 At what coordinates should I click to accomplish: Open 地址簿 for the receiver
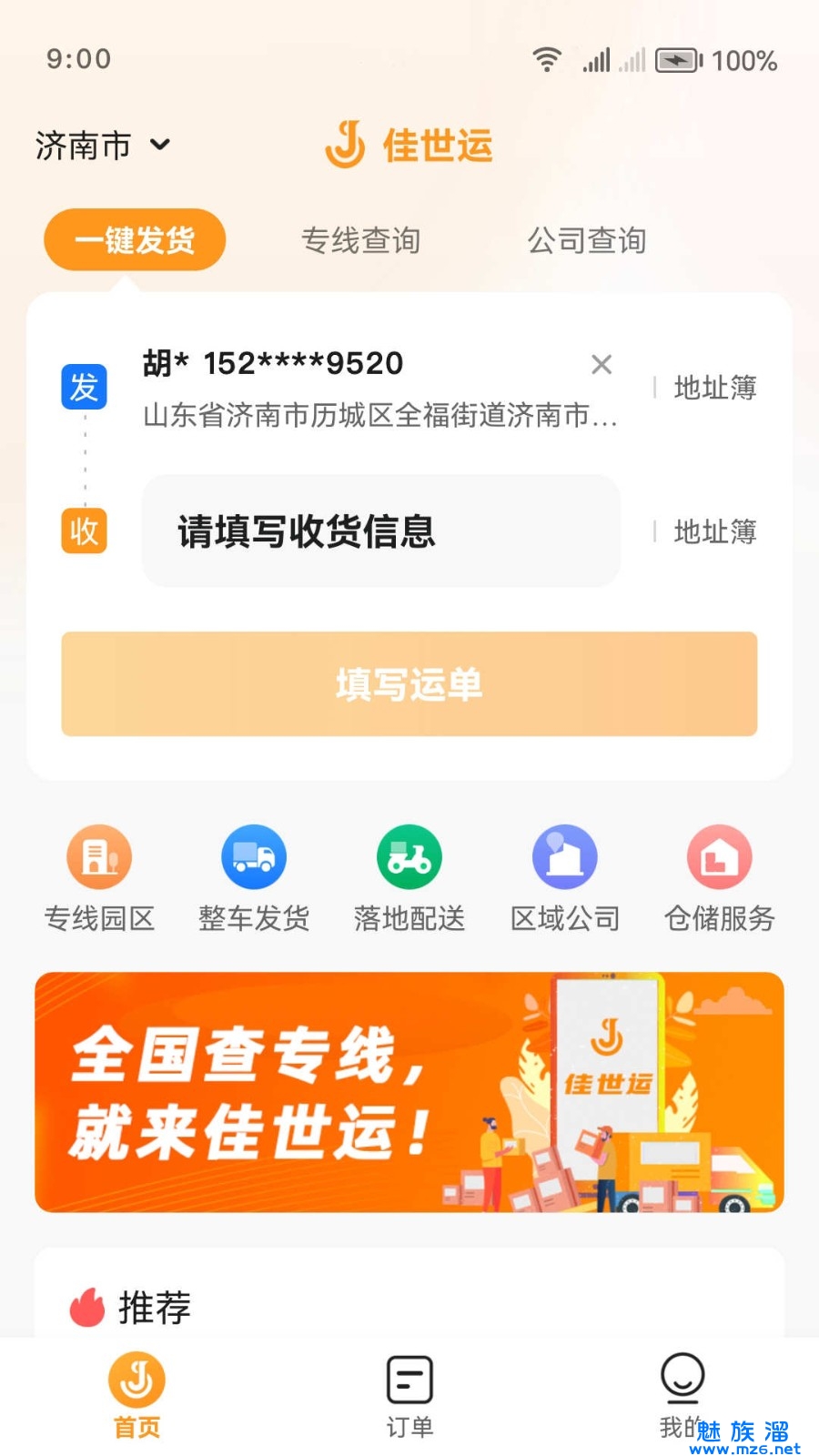tap(714, 531)
